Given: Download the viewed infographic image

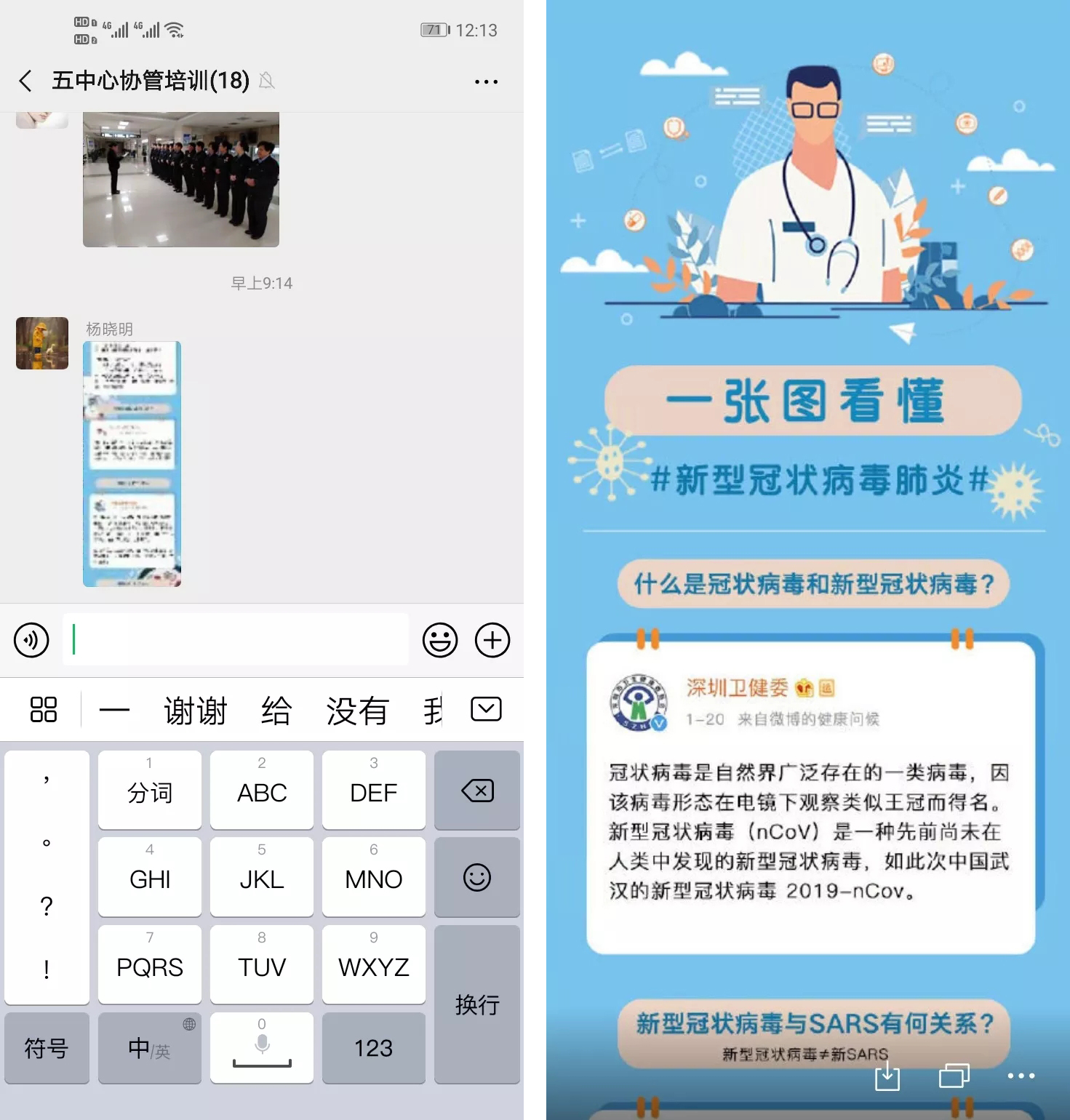Looking at the screenshot, I should (x=887, y=1076).
